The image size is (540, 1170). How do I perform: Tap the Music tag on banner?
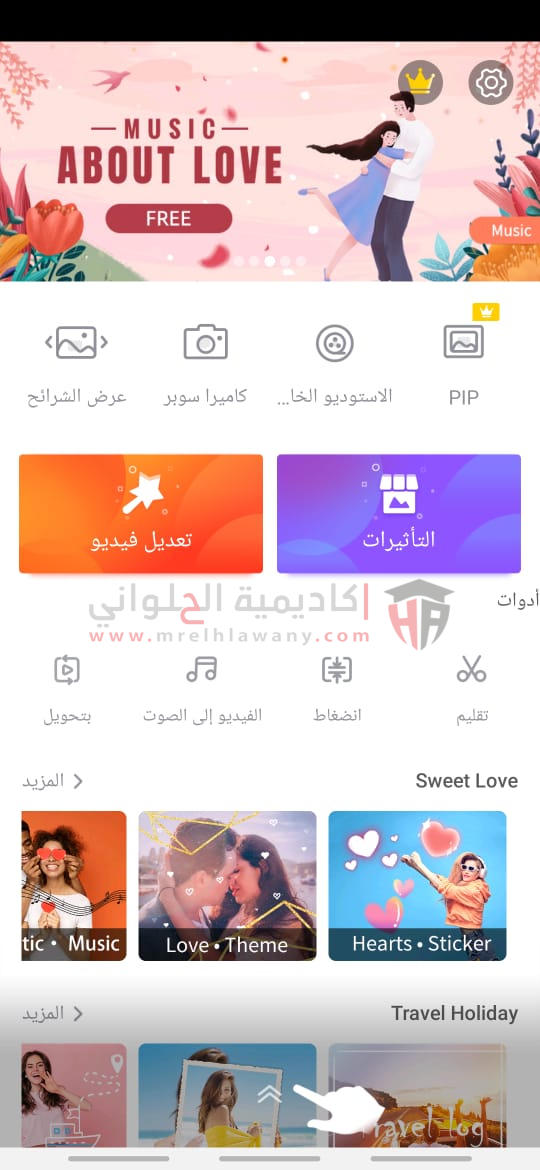click(x=507, y=231)
